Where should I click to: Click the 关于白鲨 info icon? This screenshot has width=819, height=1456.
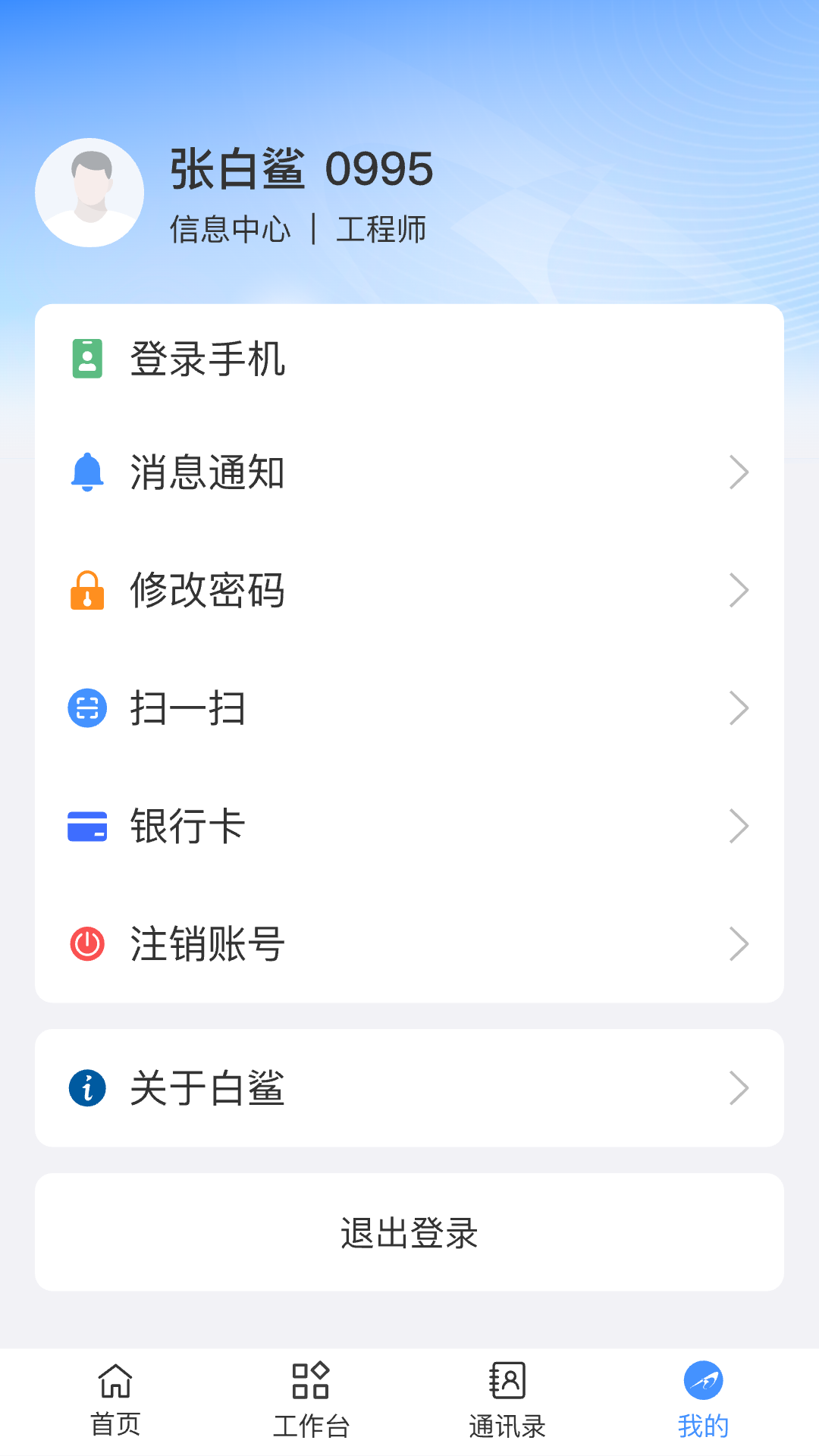pyautogui.click(x=86, y=1089)
